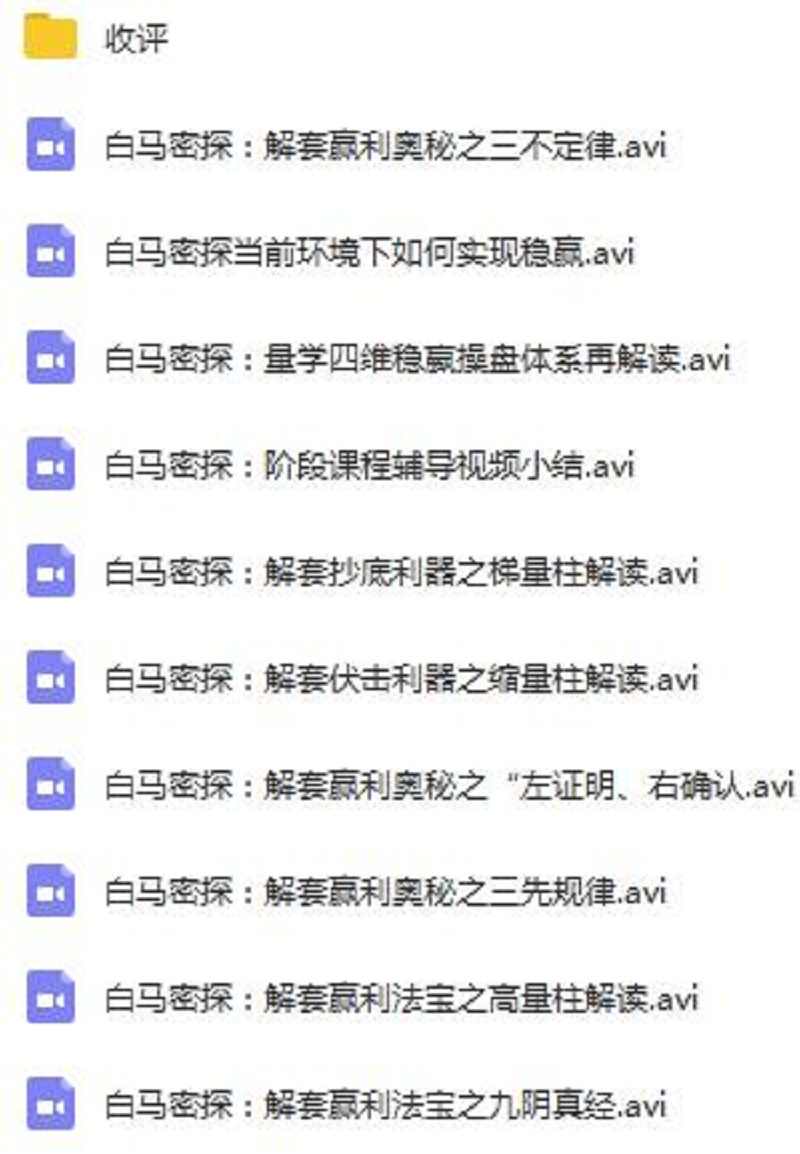
Task: Select 阶段课程辅导视频小结.avi file
Action: point(370,466)
